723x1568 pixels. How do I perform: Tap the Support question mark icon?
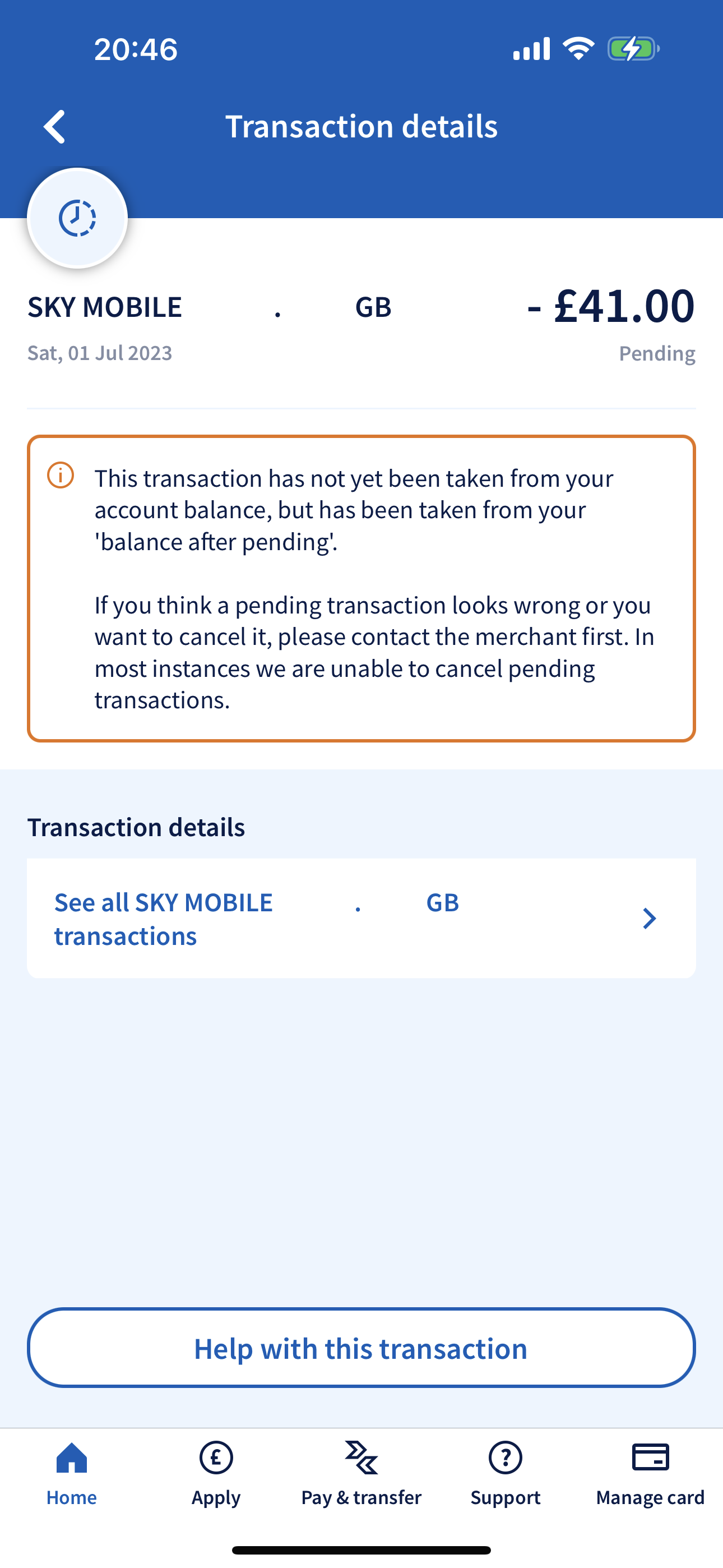pyautogui.click(x=505, y=1457)
